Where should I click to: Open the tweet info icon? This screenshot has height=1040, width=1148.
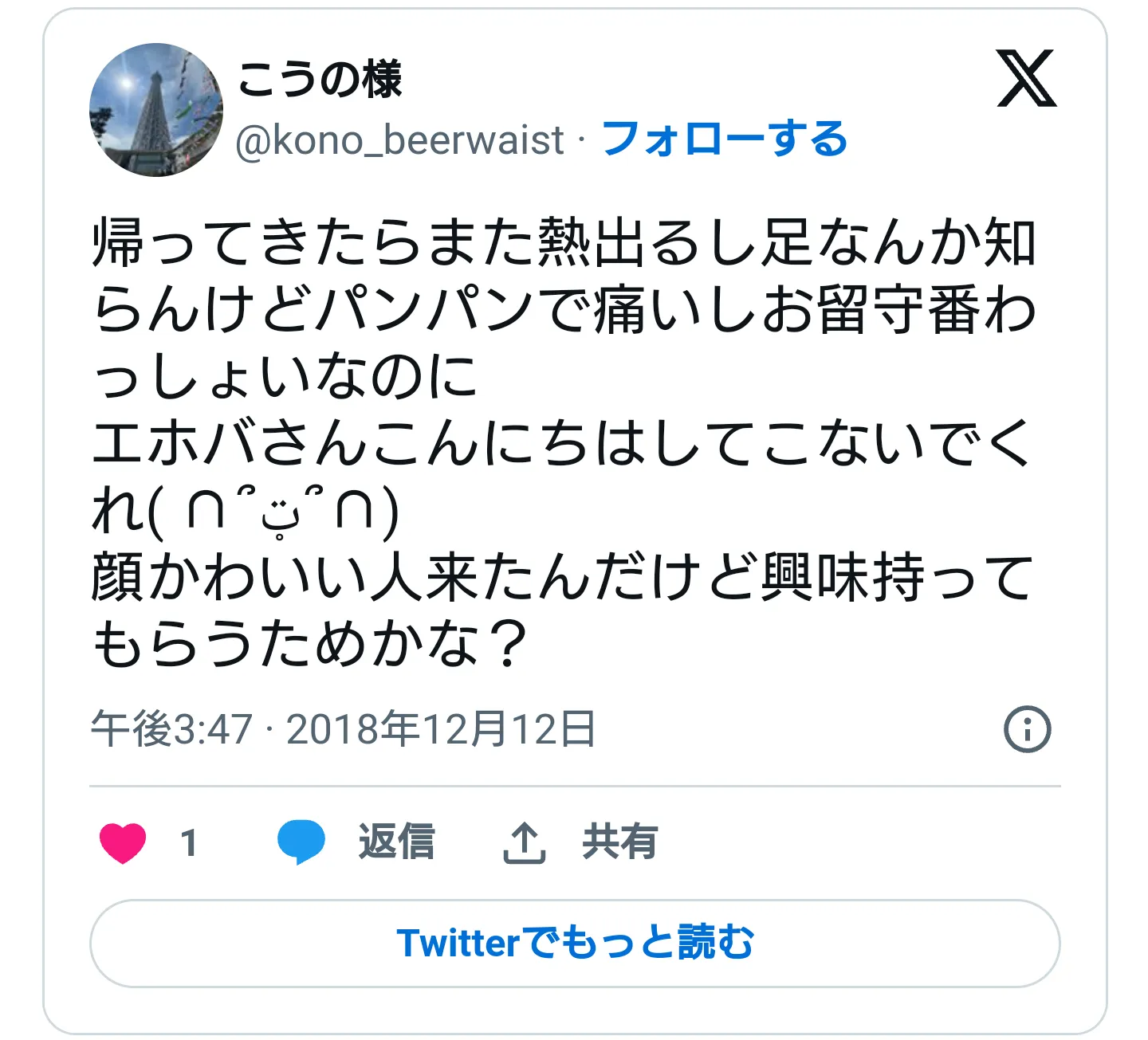[1027, 729]
